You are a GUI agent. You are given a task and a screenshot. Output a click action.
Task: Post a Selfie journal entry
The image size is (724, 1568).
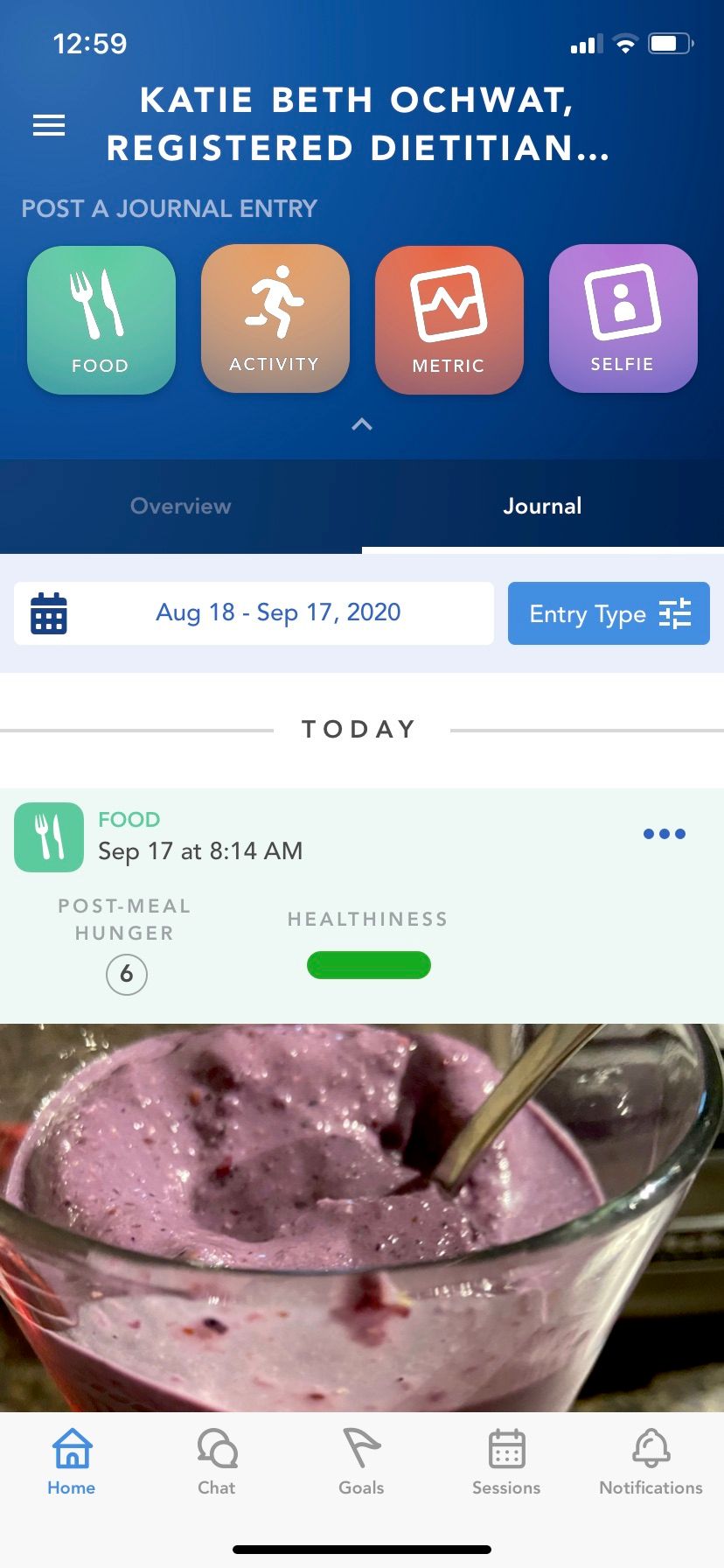point(623,318)
